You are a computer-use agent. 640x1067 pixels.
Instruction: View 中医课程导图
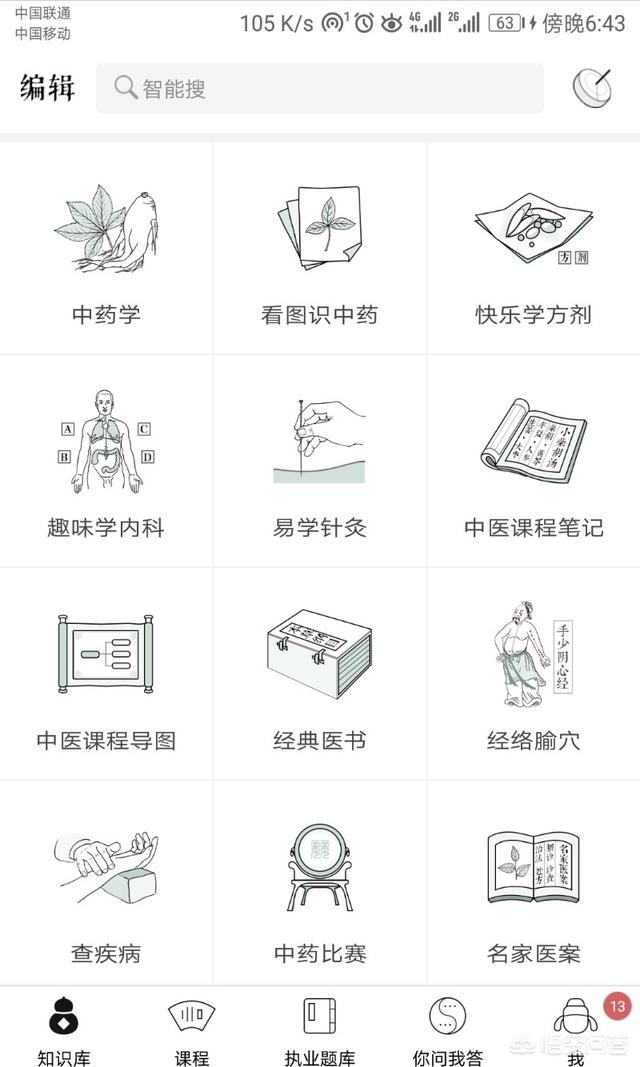106,674
